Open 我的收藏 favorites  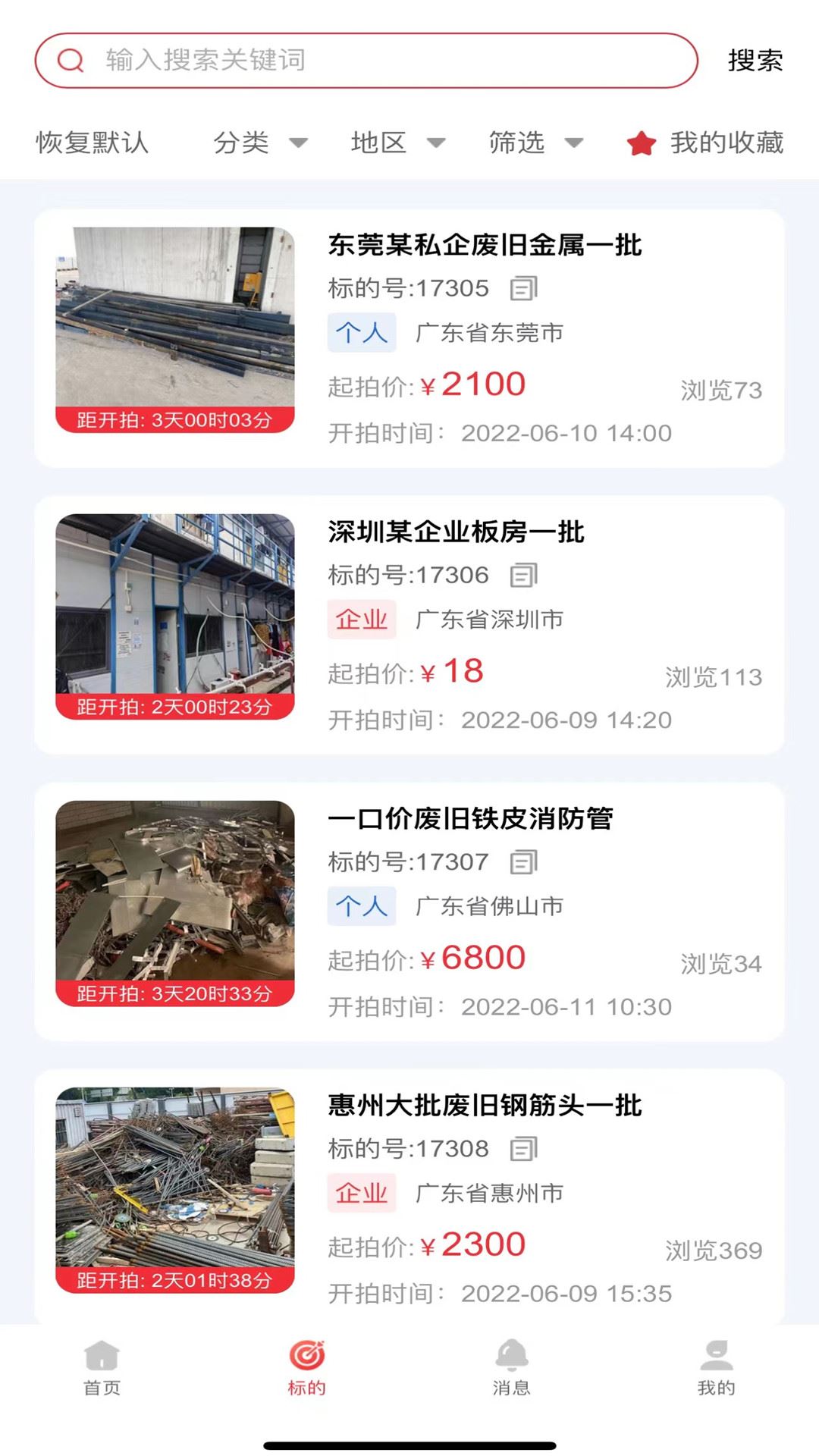pos(705,143)
